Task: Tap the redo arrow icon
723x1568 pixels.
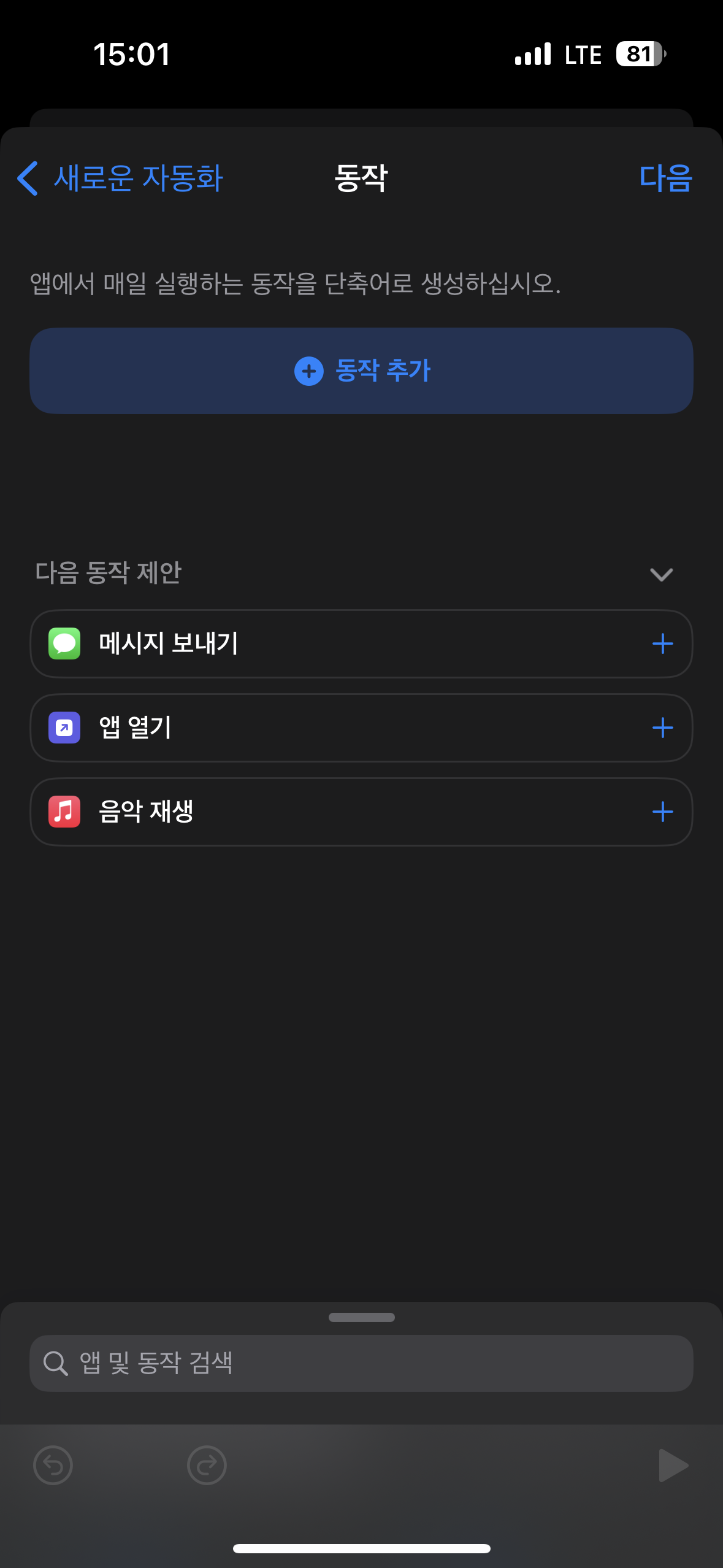Action: point(207,1465)
